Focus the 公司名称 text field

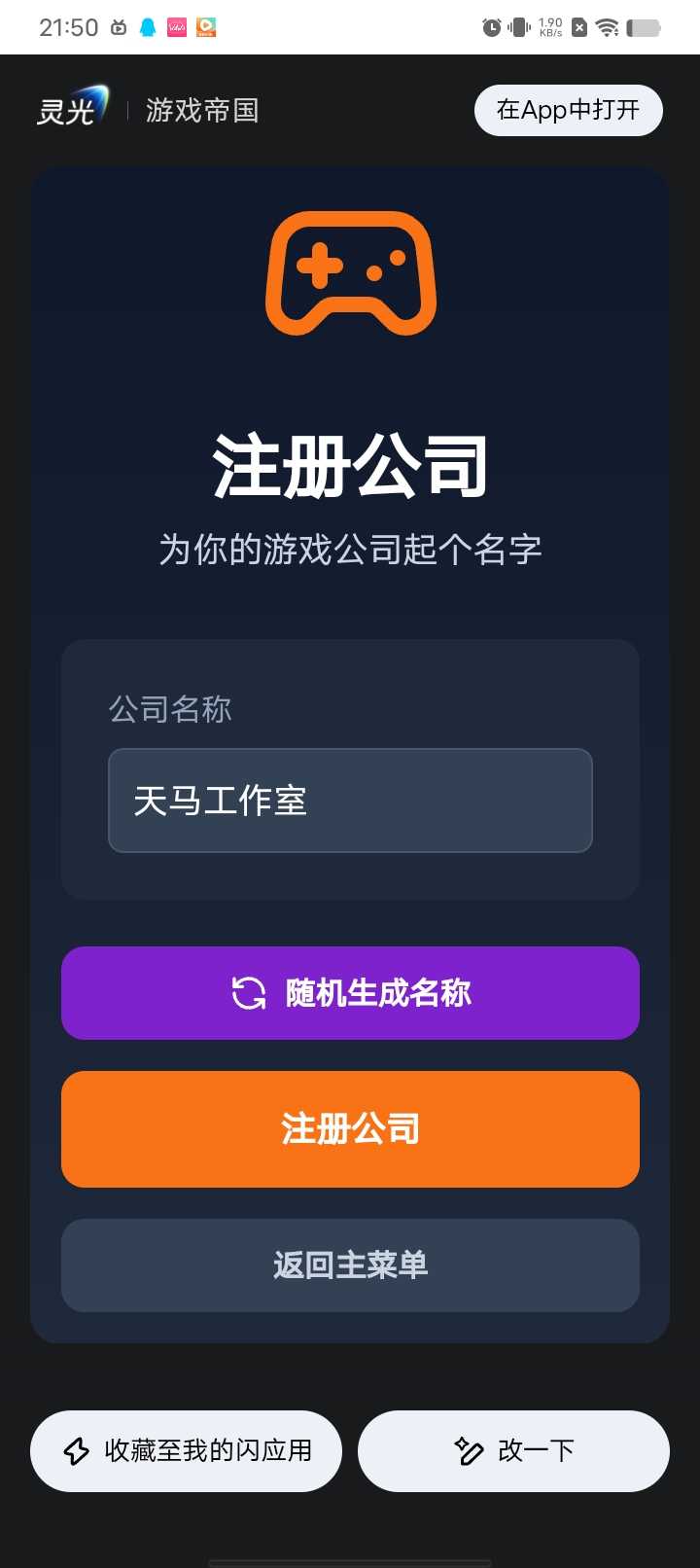350,801
